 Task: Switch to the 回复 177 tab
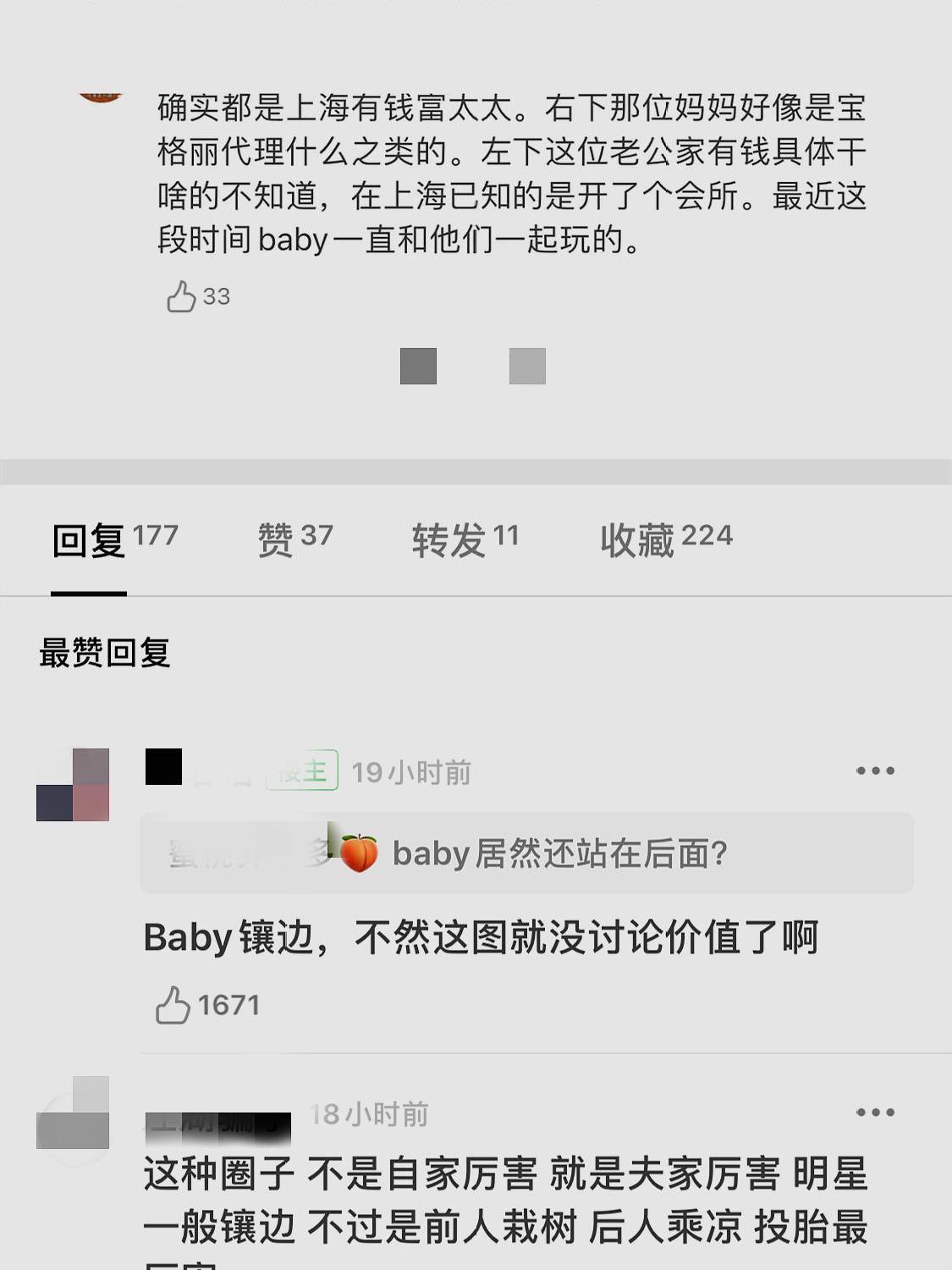coord(114,538)
